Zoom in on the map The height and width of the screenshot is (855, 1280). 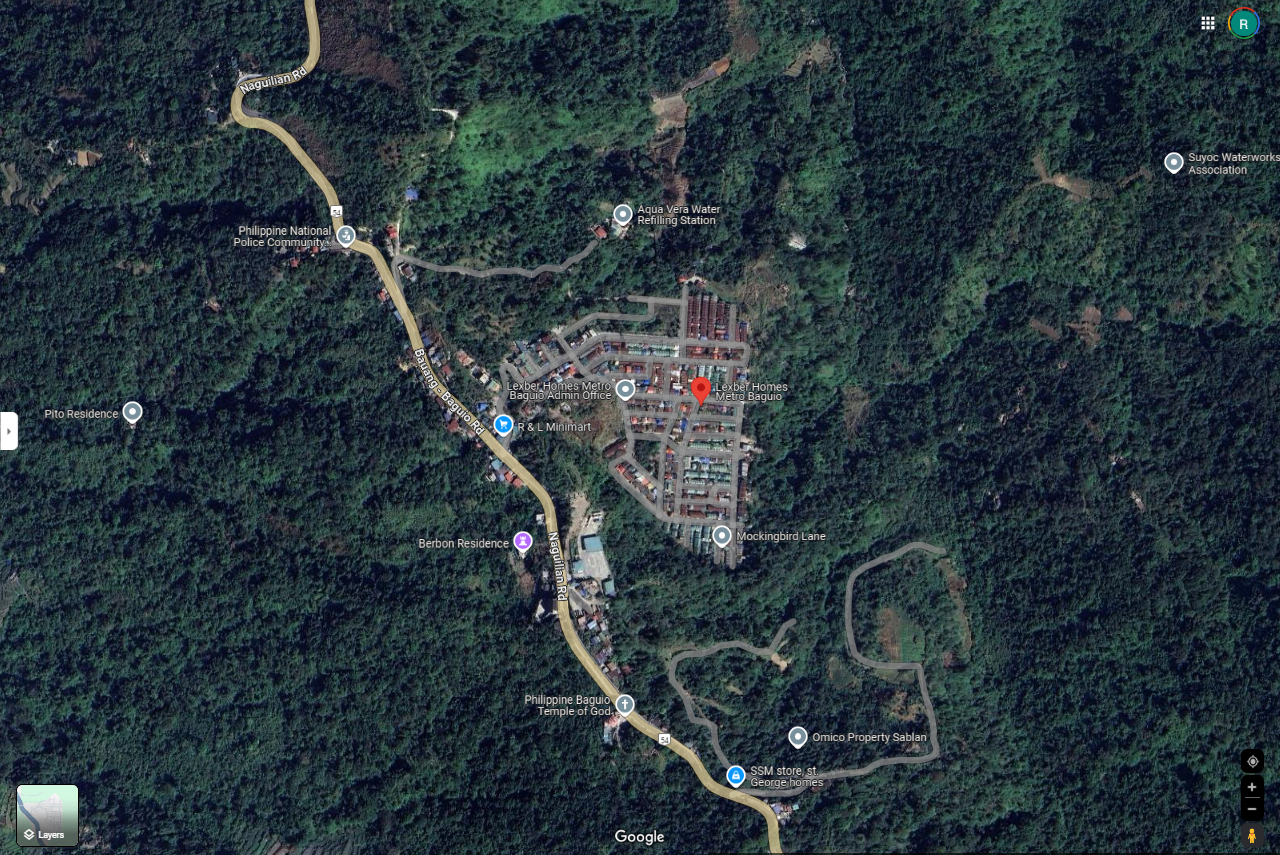pos(1252,787)
